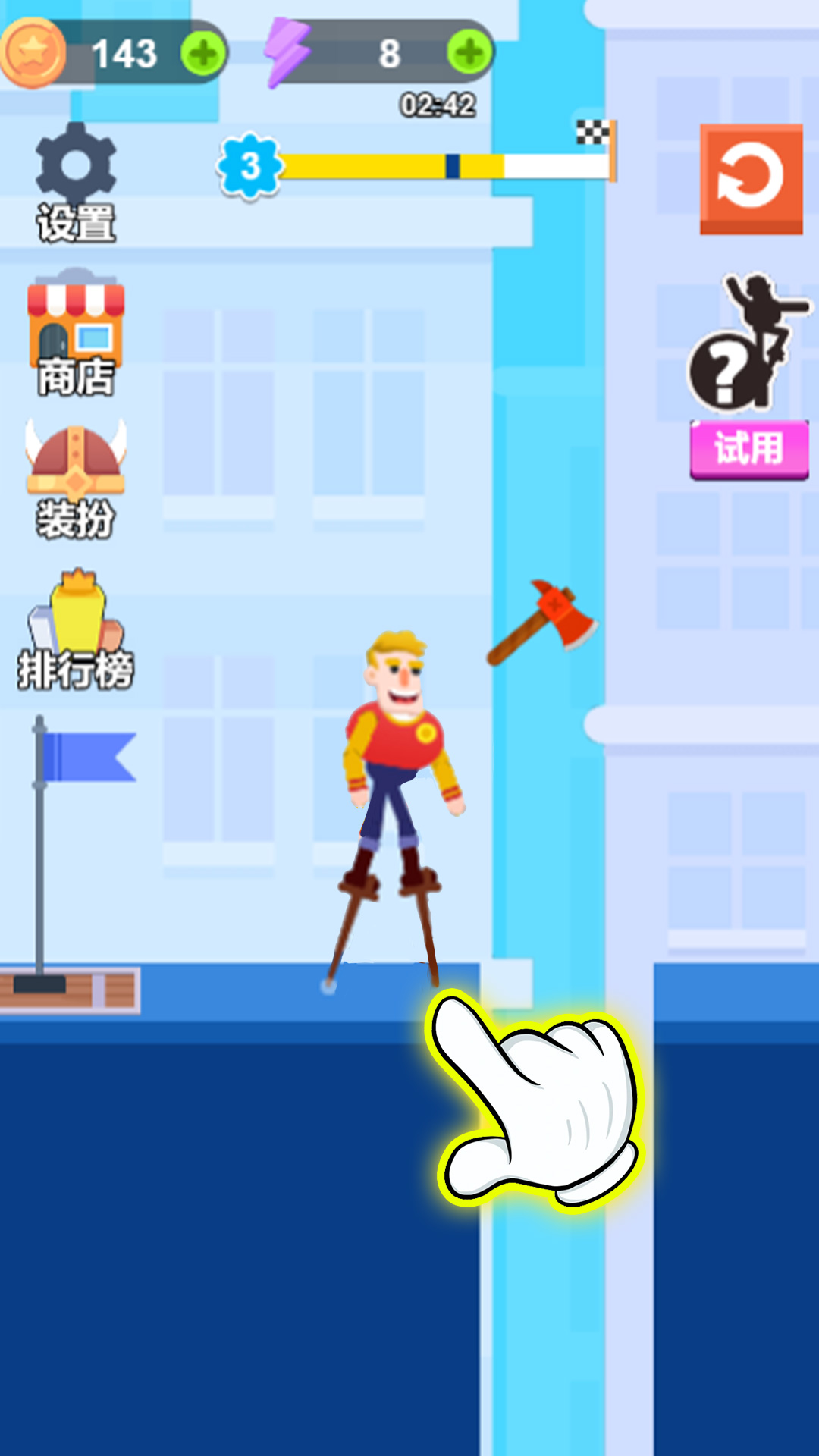
Task: Open the 装扮 costume menu
Action: [76, 479]
